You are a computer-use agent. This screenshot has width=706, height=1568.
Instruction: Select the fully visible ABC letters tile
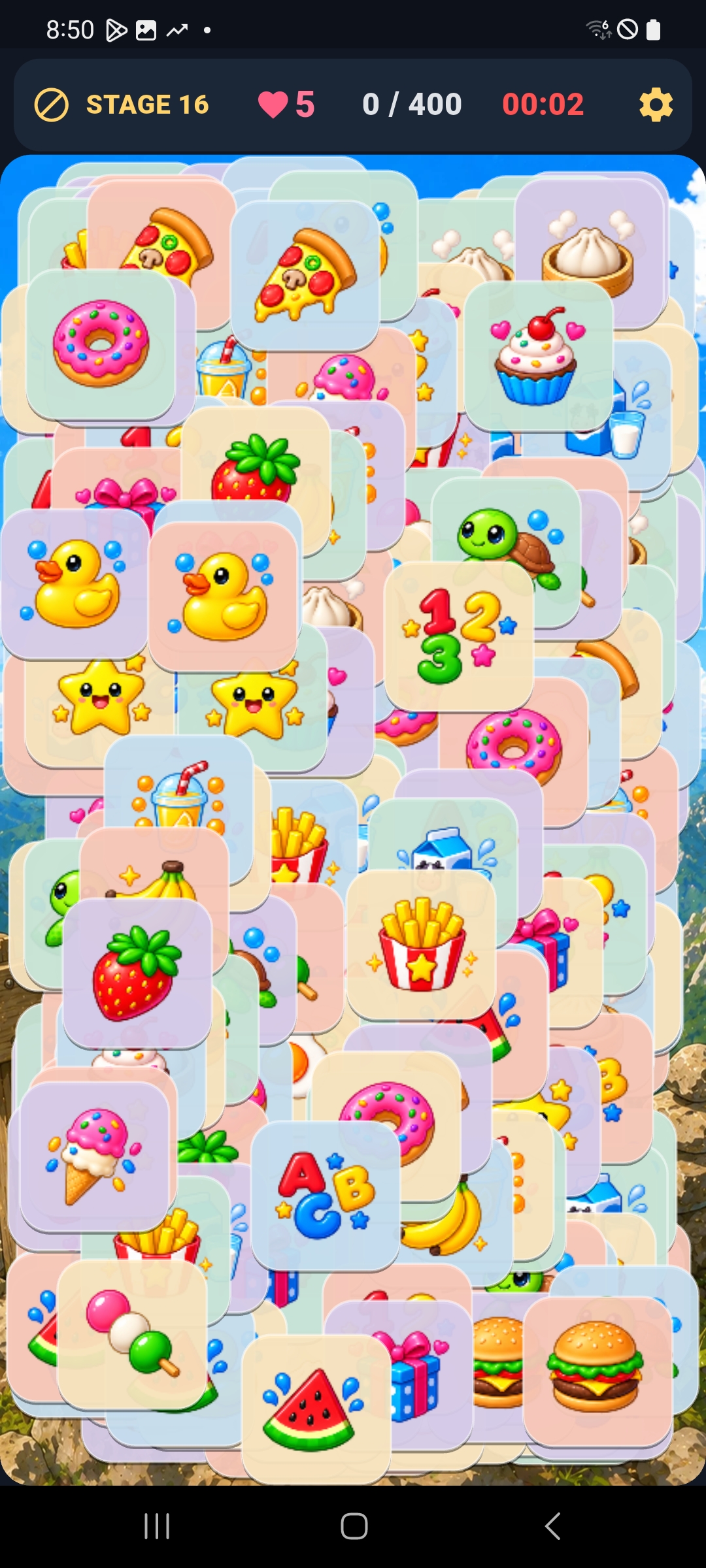[x=326, y=1195]
